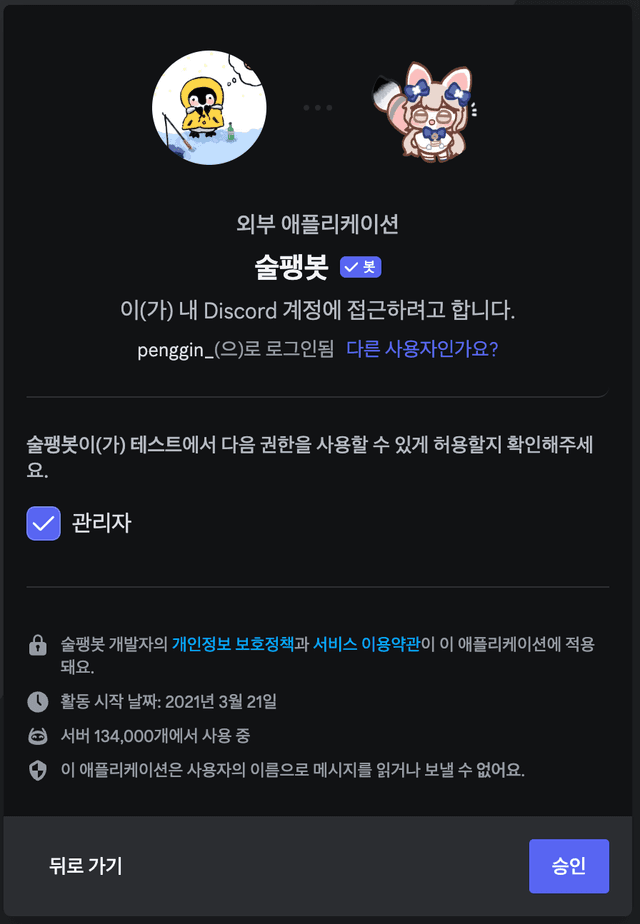Go back with 뒤로 가기
This screenshot has width=640, height=924.
point(86,866)
